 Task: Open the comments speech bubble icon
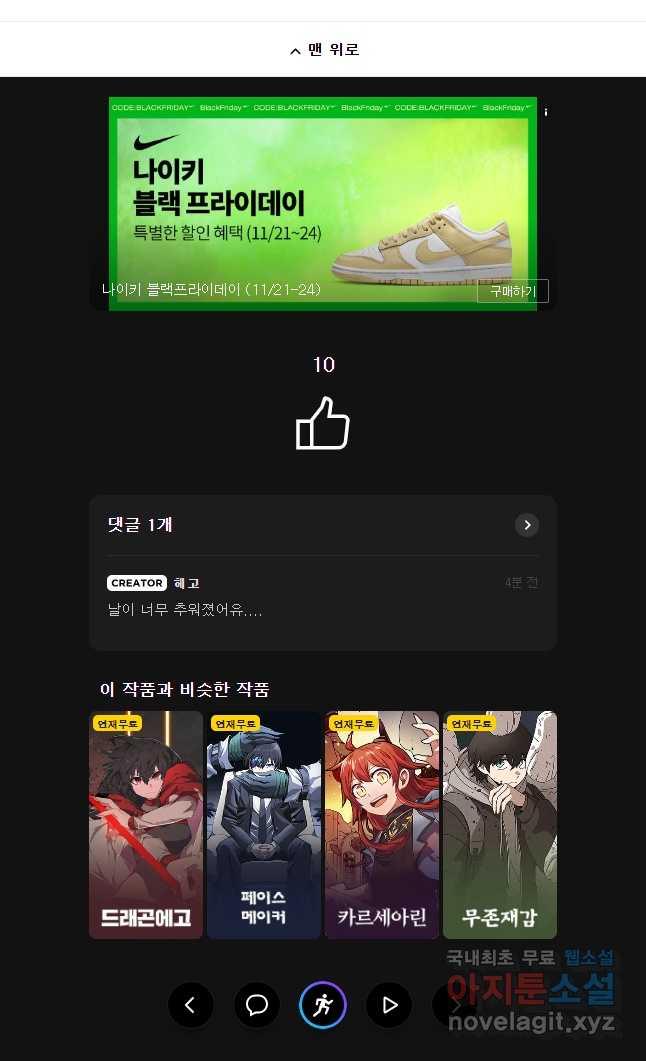(x=257, y=1005)
